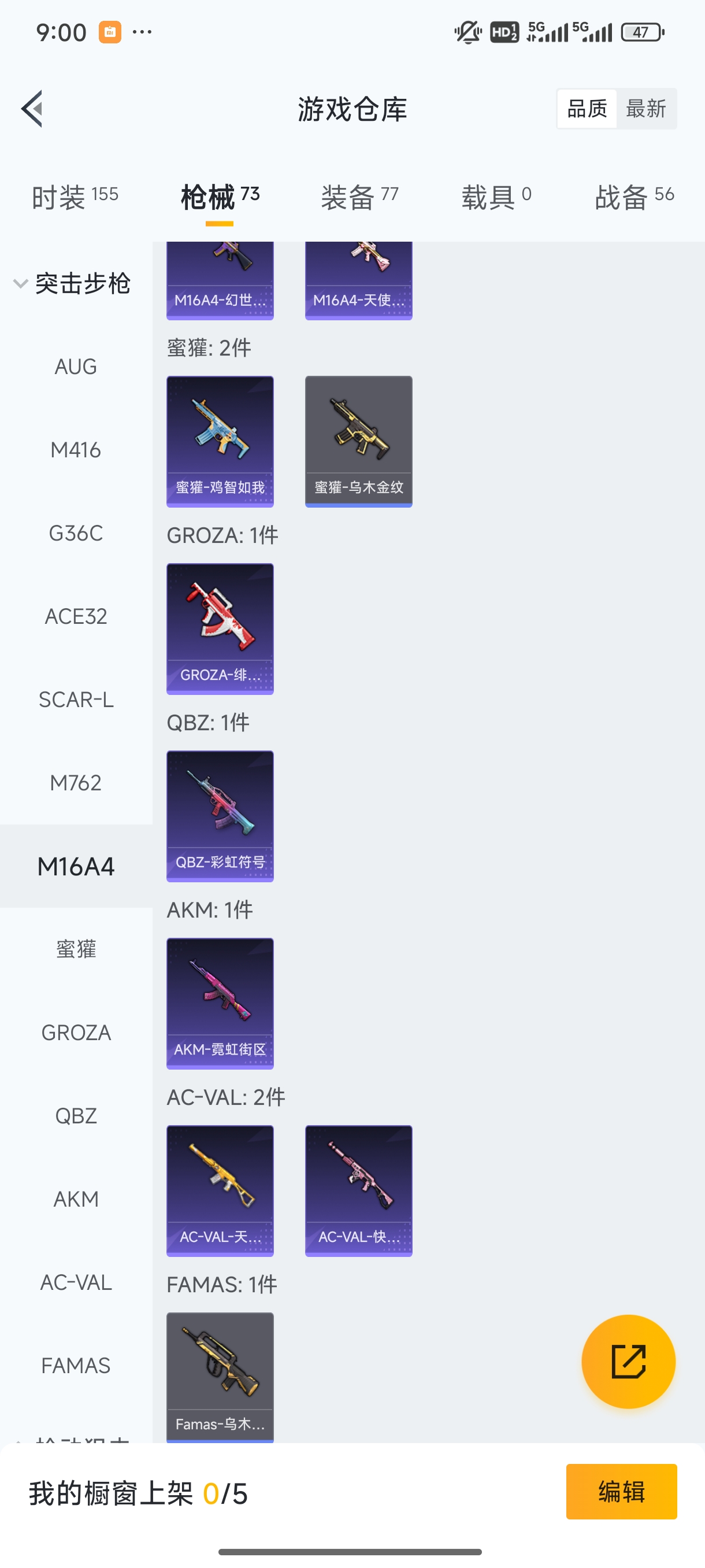Open the 战备 tab
This screenshot has height=1568, width=705.
click(634, 197)
